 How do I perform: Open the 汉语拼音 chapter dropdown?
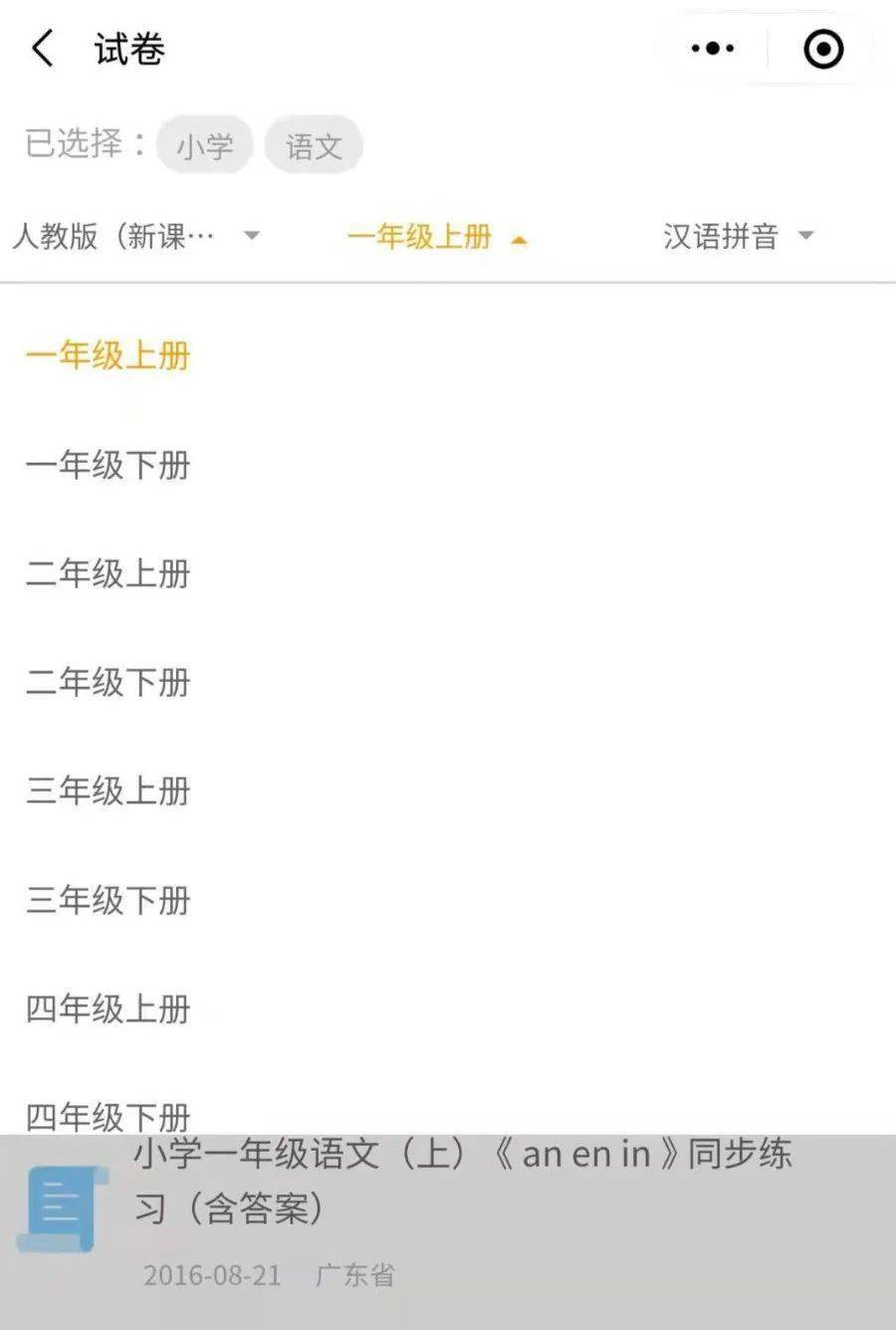pyautogui.click(x=738, y=237)
